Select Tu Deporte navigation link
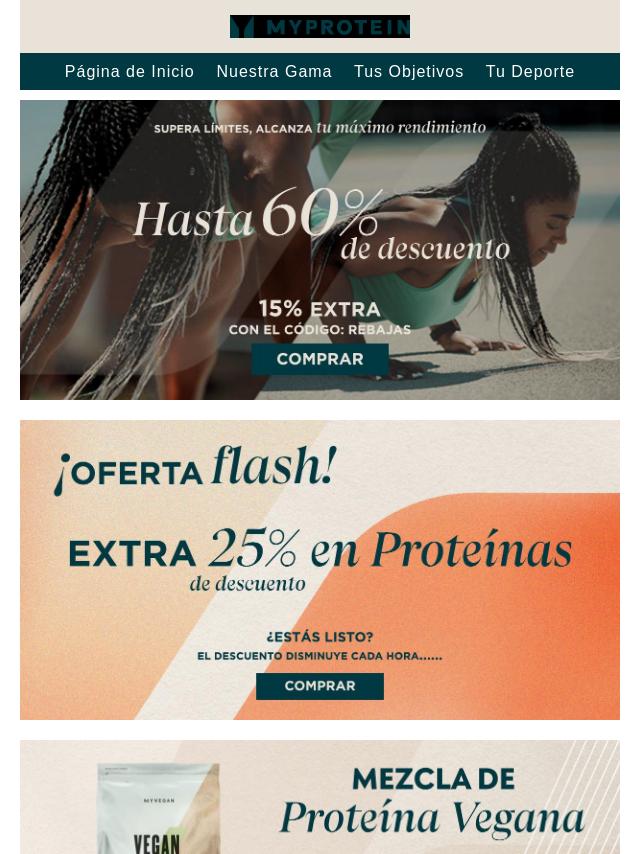640x854 pixels. 530,72
